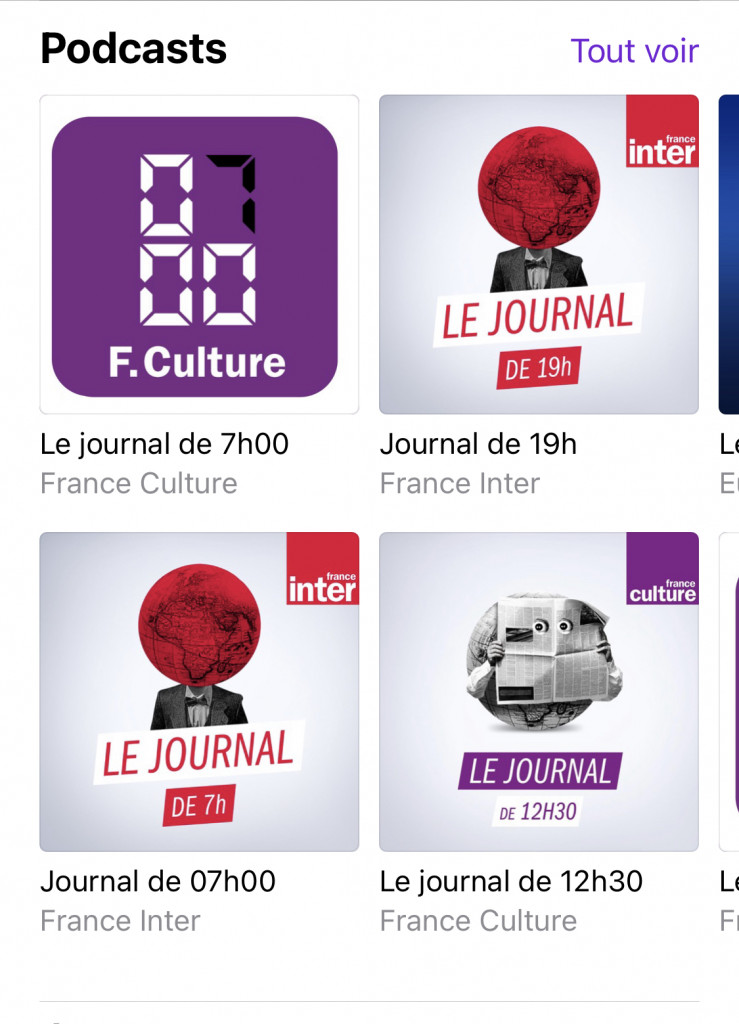
Task: Select Journal de 07h00 France Inter podcast
Action: tap(199, 692)
